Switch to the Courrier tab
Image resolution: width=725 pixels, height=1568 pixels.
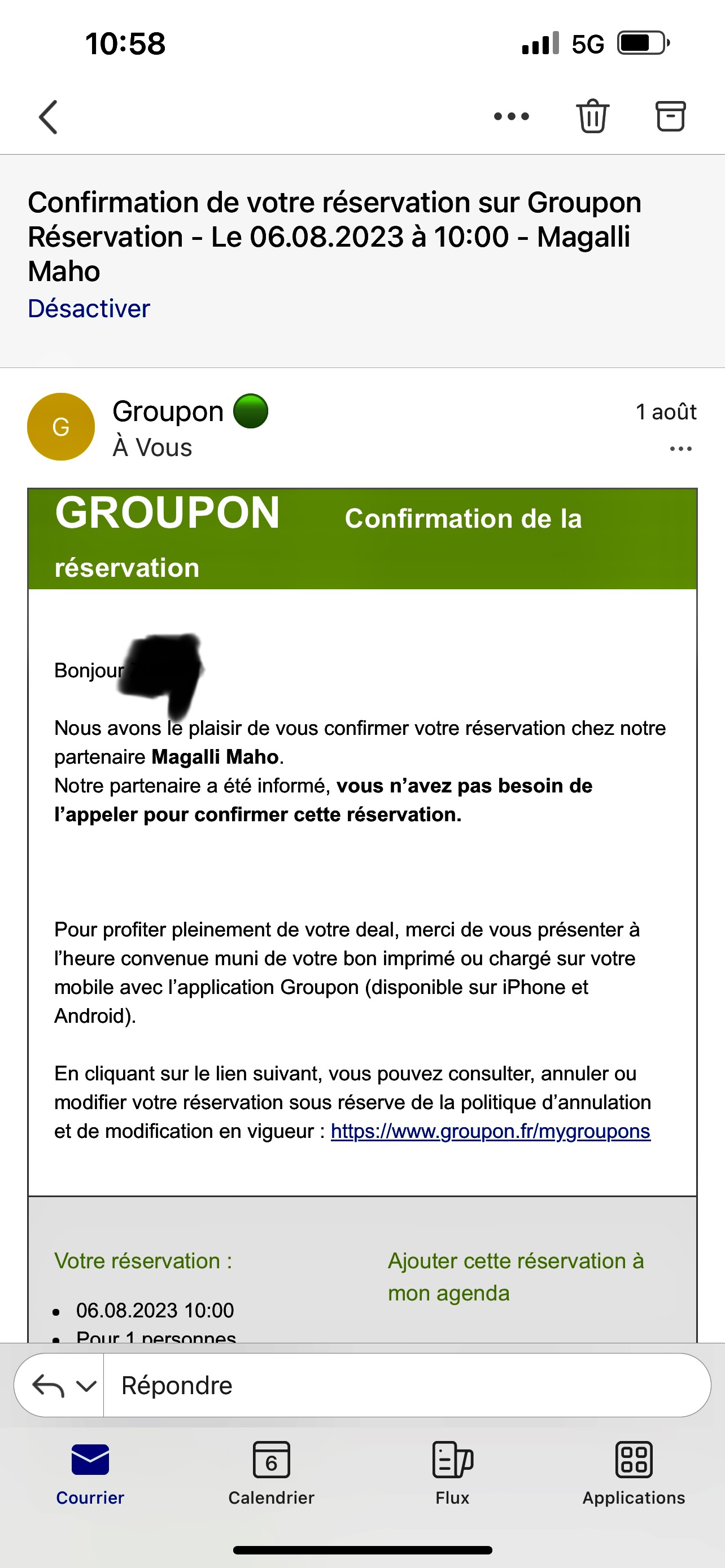[x=90, y=1474]
